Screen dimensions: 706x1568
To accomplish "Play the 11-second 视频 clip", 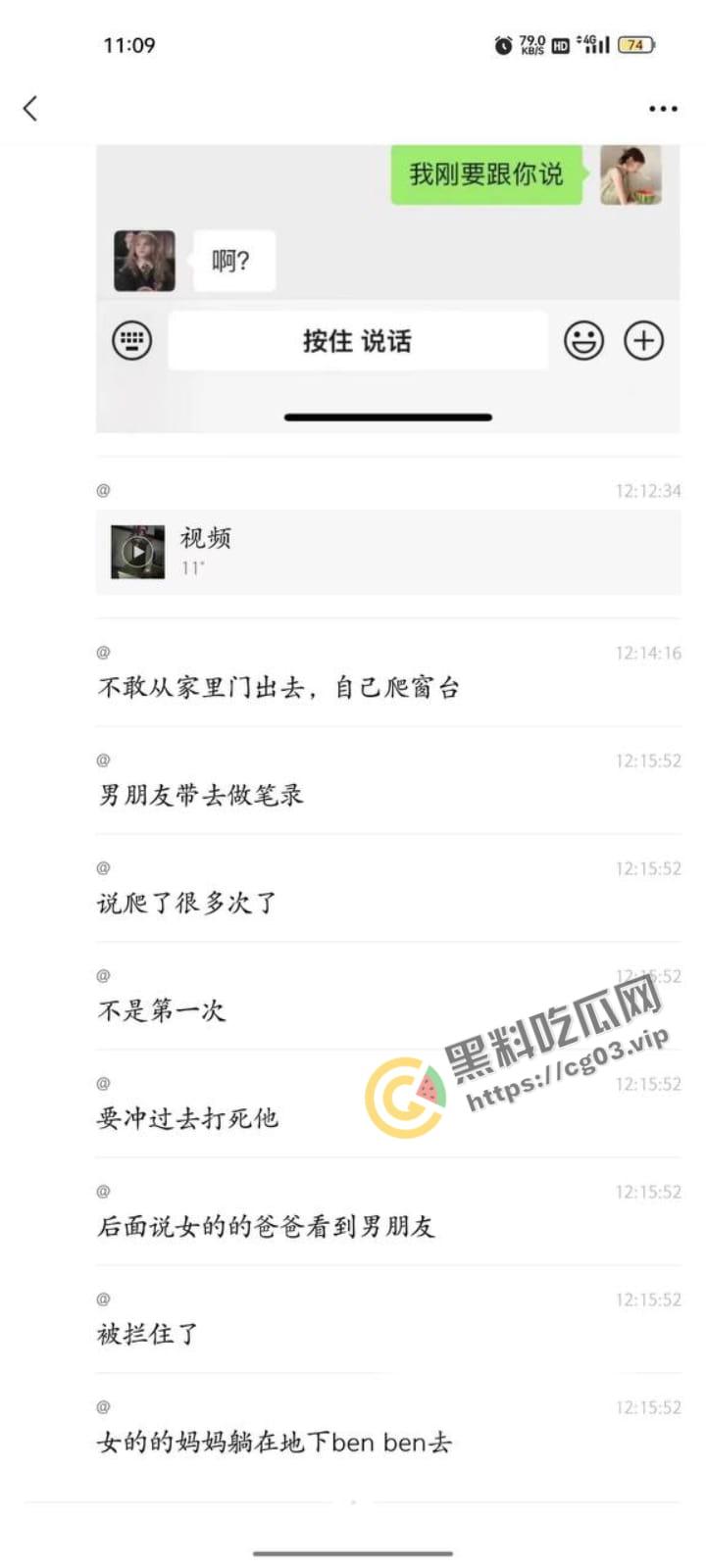I will pyautogui.click(x=138, y=552).
